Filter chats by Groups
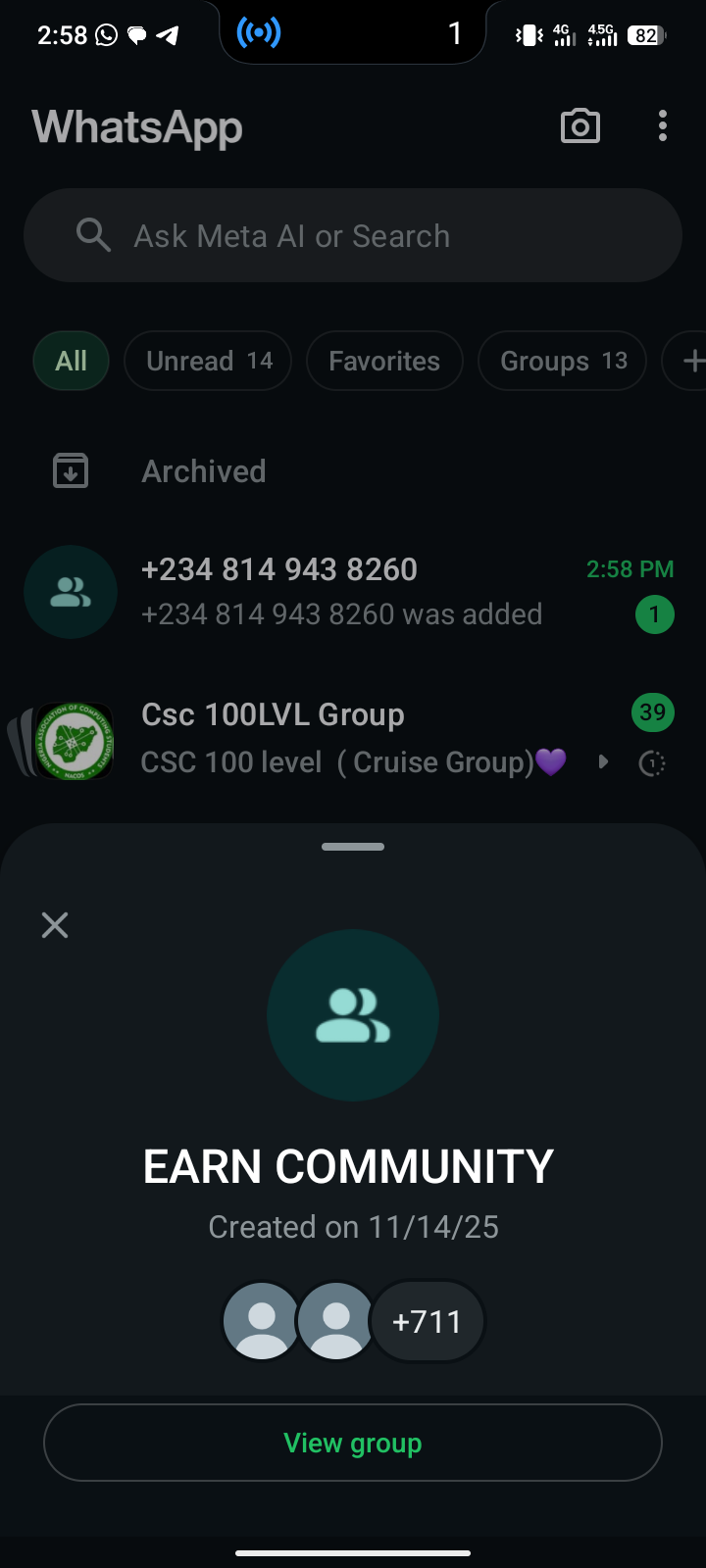The width and height of the screenshot is (706, 1568). pyautogui.click(x=562, y=361)
